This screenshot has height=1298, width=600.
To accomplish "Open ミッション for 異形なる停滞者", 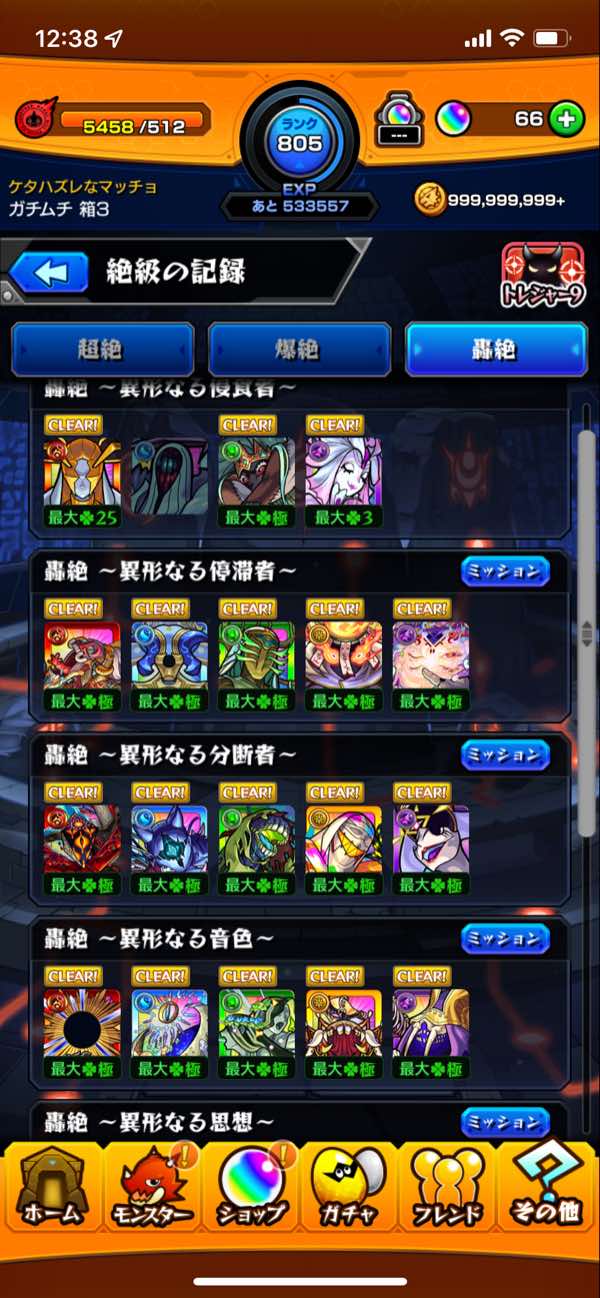I will click(x=506, y=571).
